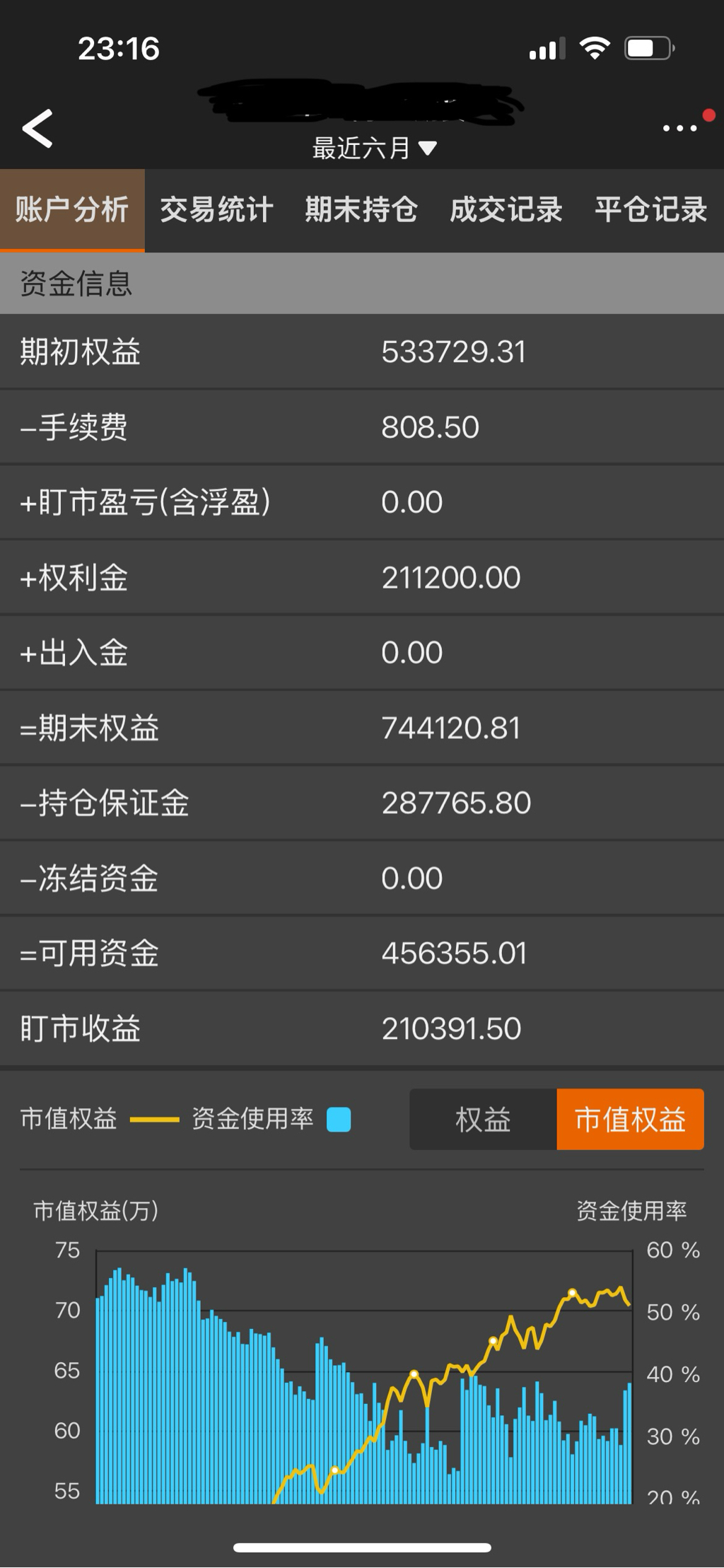Switch to the 交易统计 tab
This screenshot has width=724, height=1568.
click(x=216, y=210)
